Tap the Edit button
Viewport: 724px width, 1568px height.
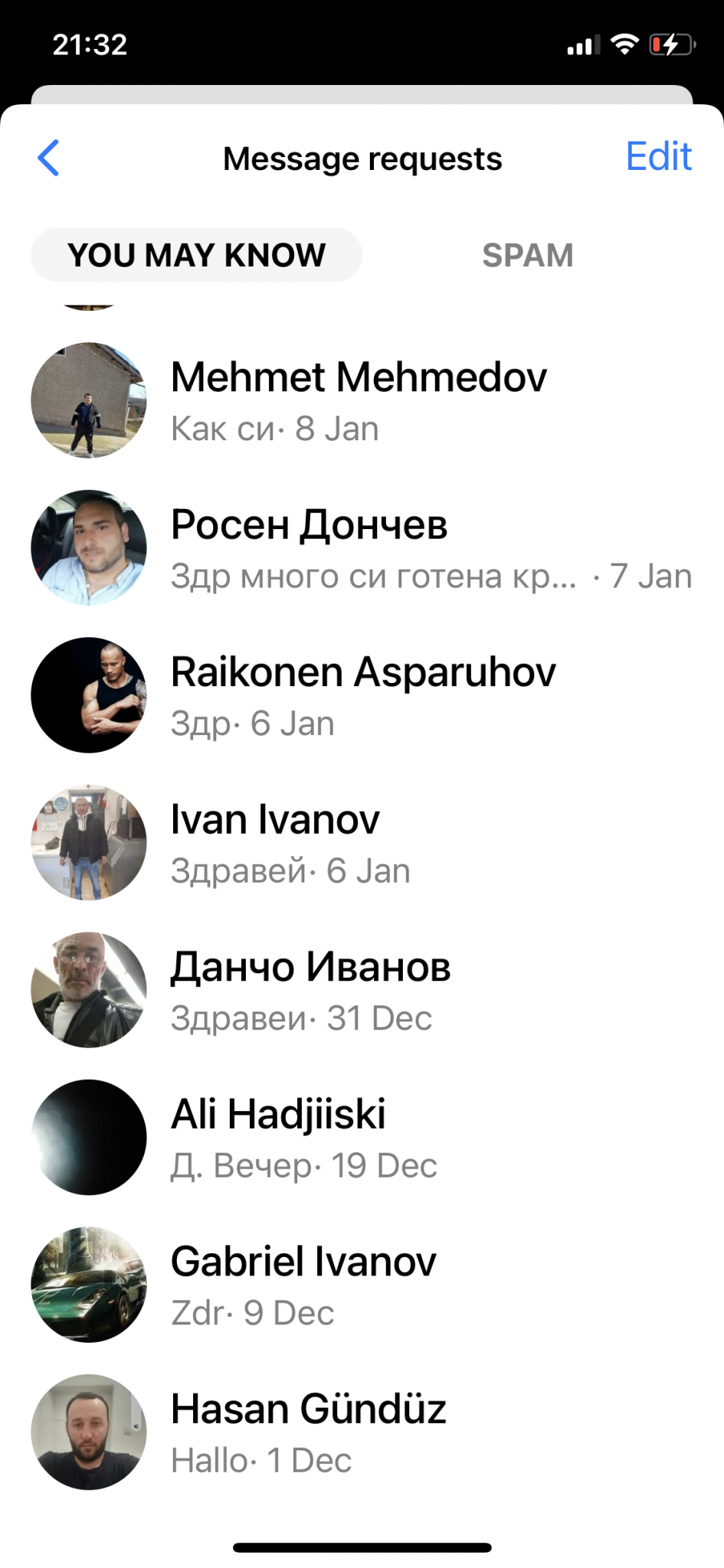(658, 157)
